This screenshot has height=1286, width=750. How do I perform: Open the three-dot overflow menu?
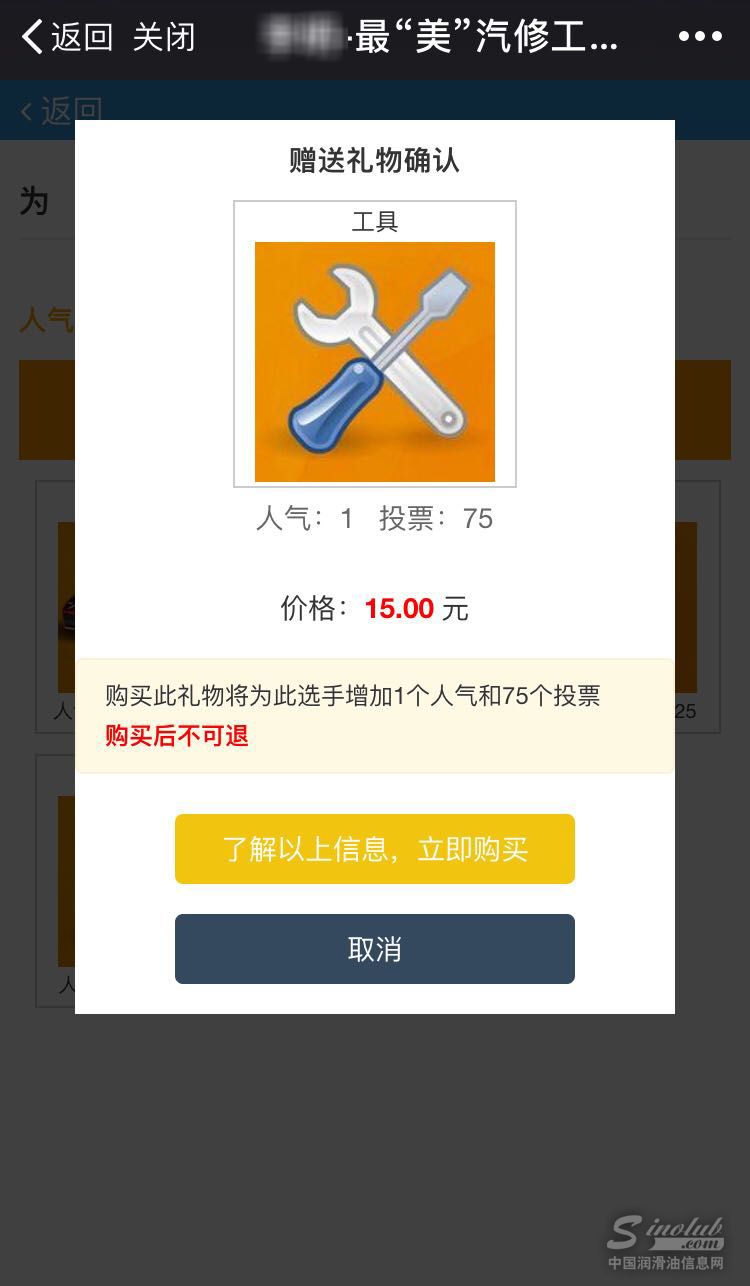click(699, 37)
